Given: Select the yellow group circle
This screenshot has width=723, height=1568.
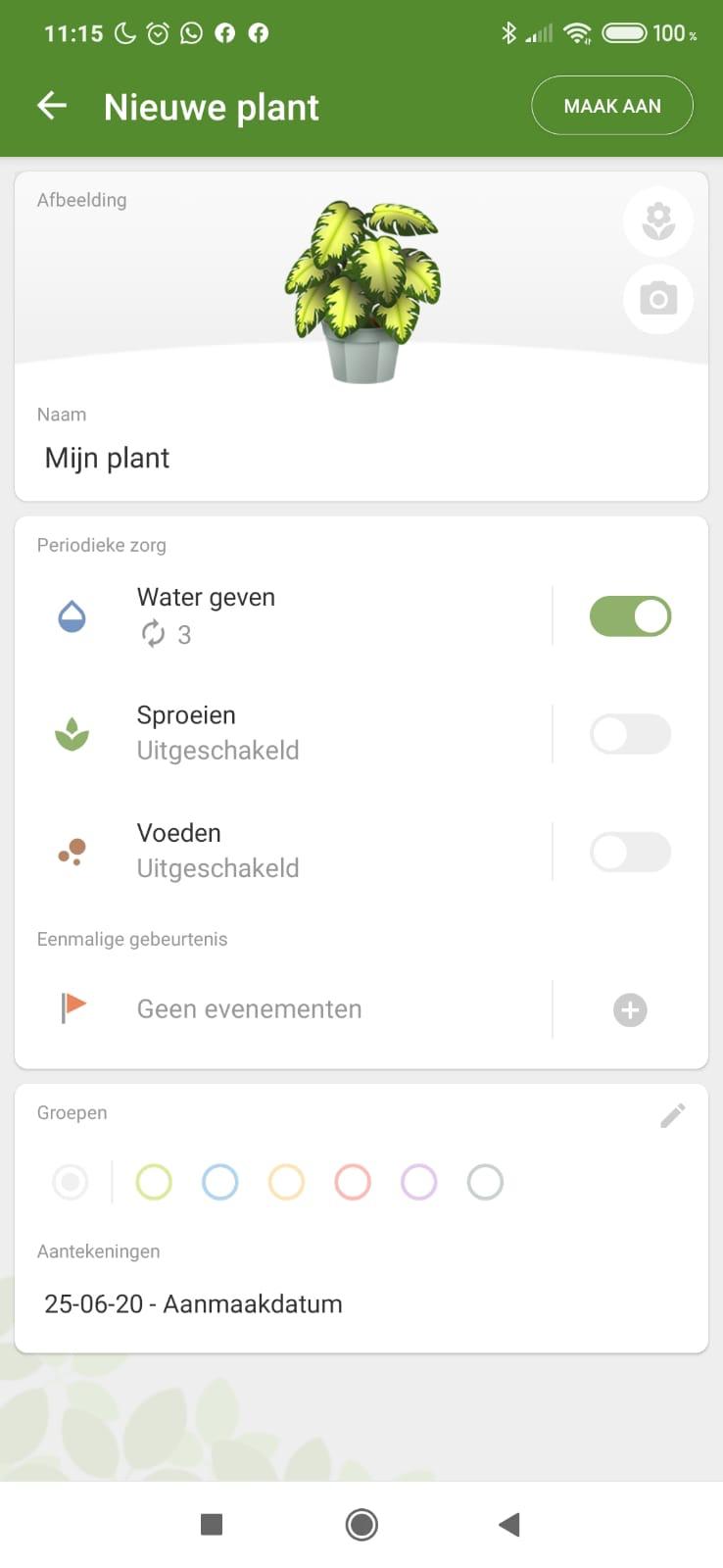Looking at the screenshot, I should 286,1182.
